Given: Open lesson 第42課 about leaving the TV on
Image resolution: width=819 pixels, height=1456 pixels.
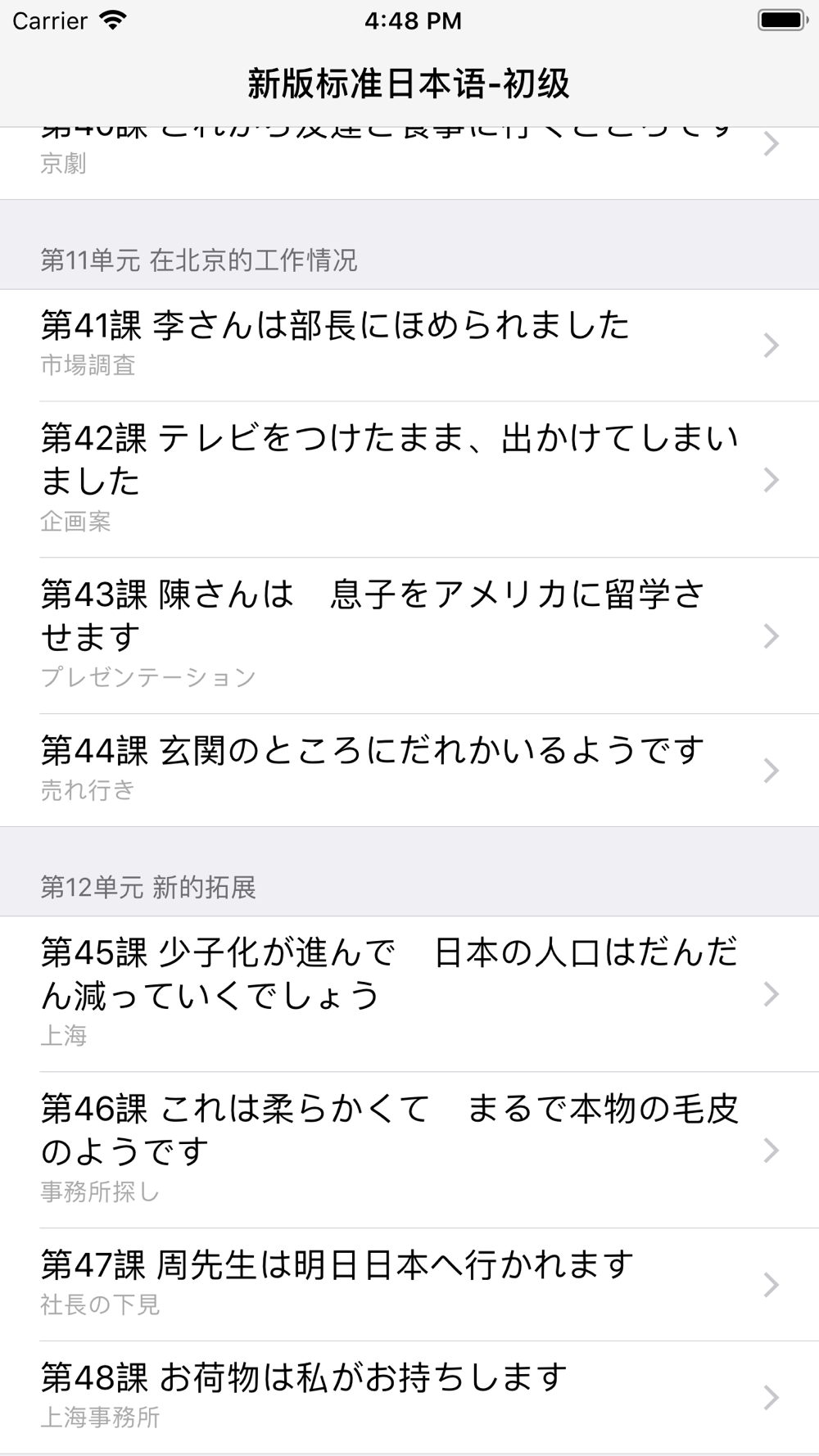Looking at the screenshot, I should 409,480.
